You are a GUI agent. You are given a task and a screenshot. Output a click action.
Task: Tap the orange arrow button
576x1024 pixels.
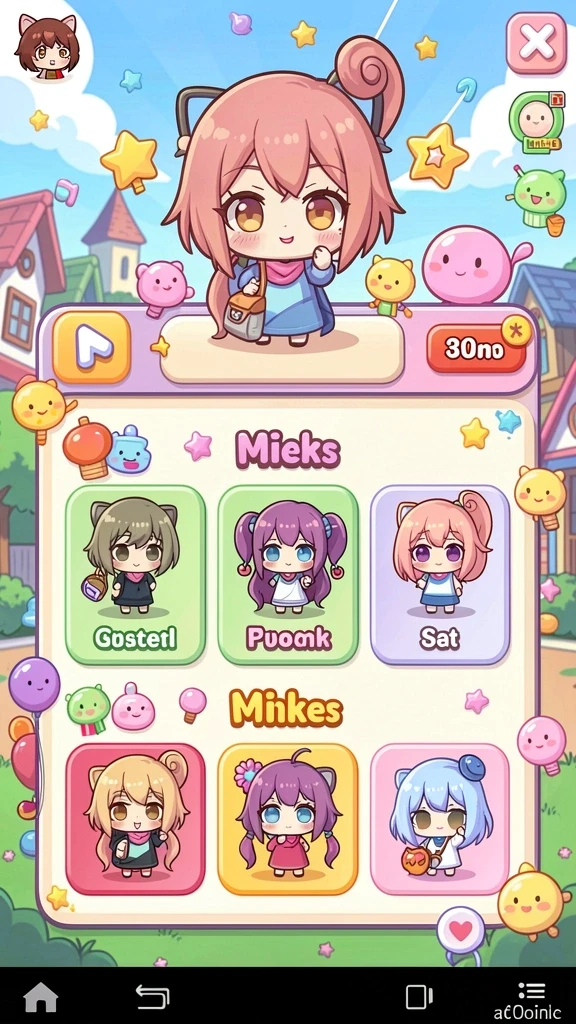click(x=91, y=347)
